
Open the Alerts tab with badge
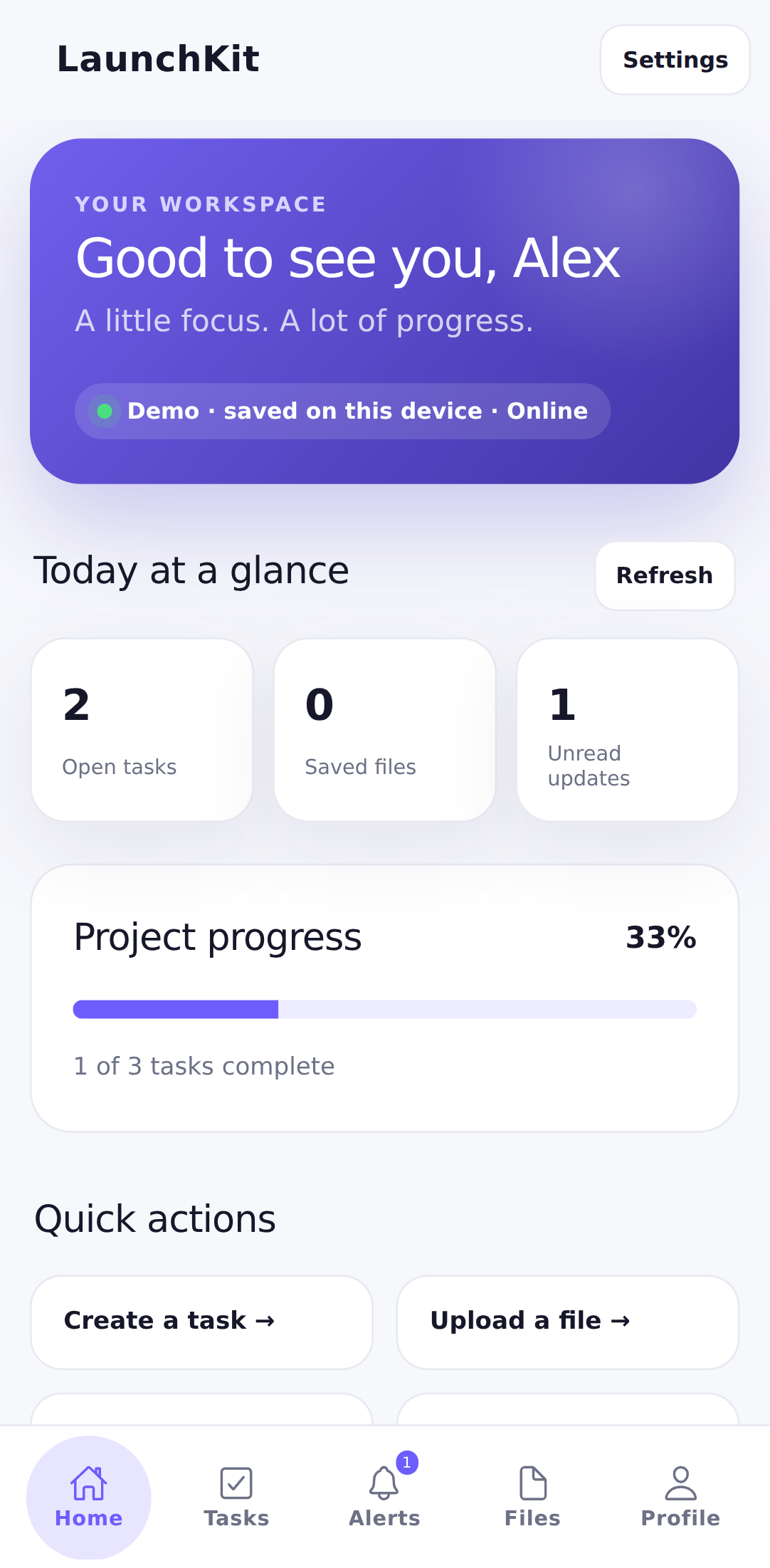pos(385,1497)
